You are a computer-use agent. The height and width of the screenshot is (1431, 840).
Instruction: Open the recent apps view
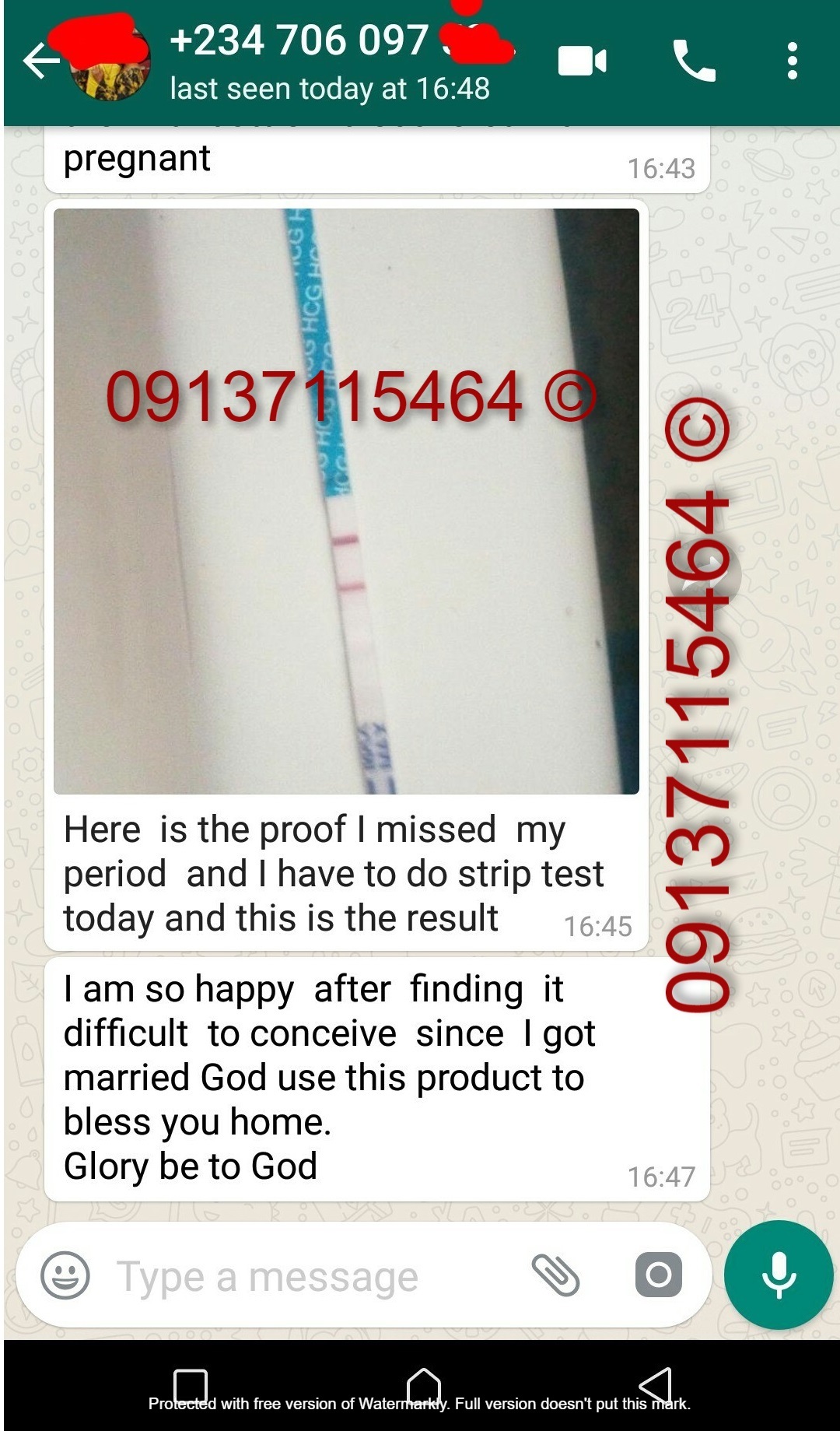coord(191,1386)
